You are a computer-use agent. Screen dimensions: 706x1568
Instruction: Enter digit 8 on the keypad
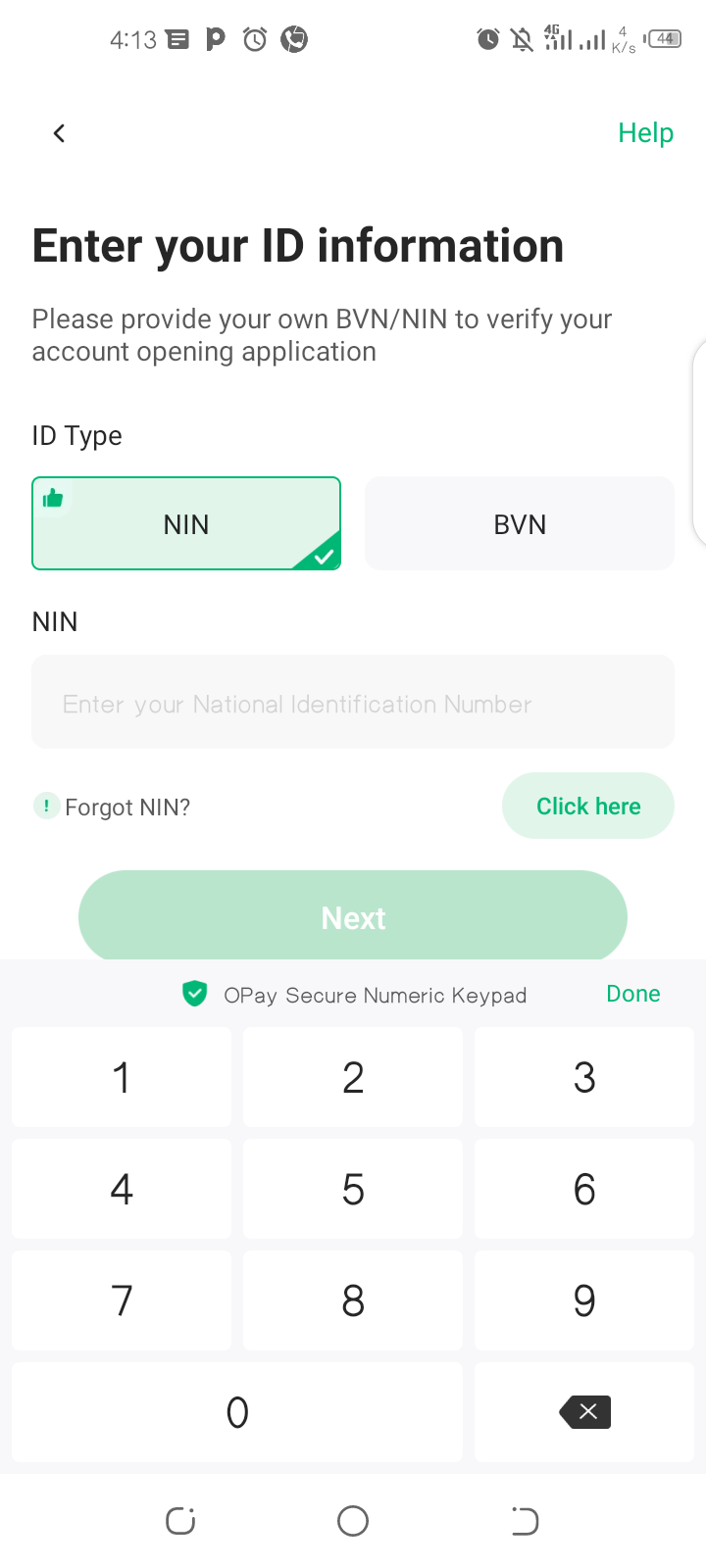[353, 1301]
